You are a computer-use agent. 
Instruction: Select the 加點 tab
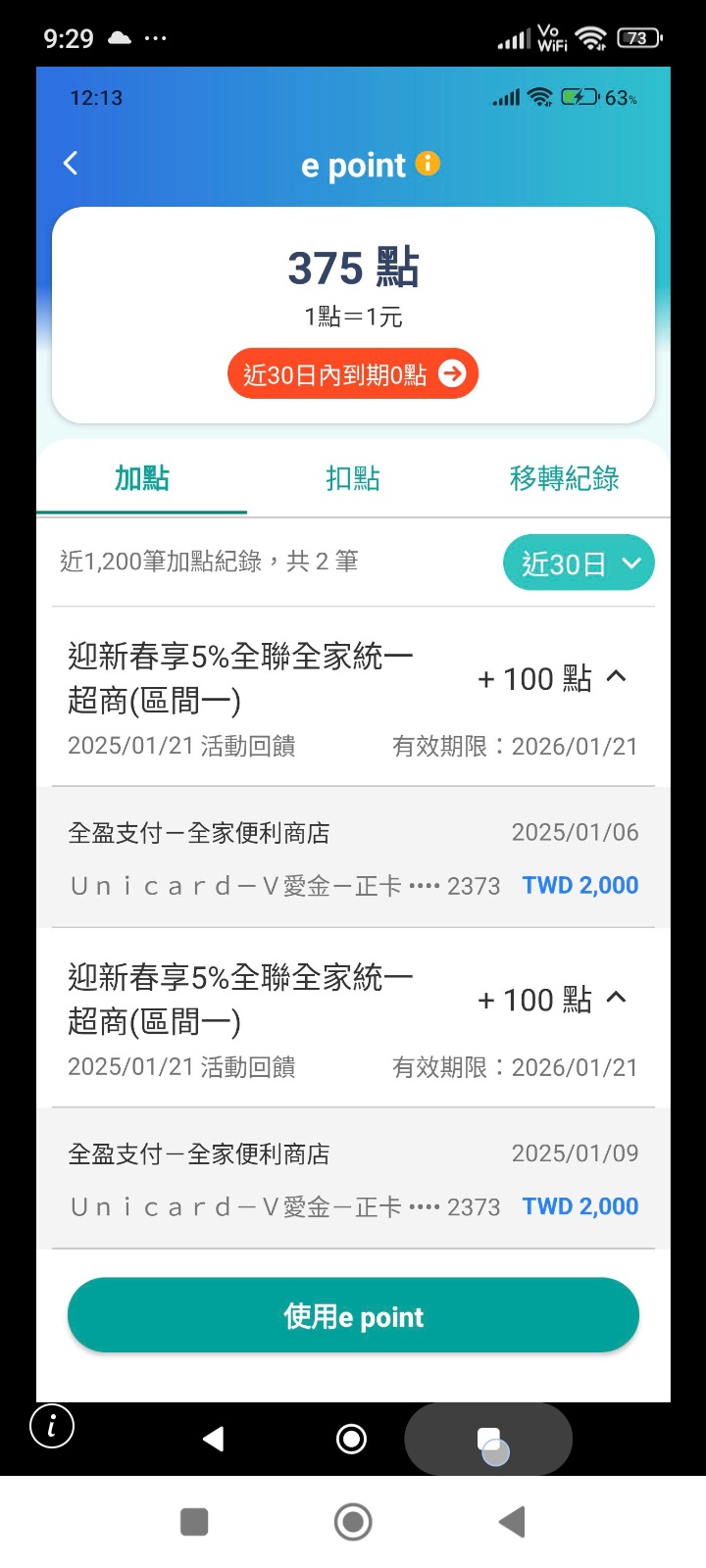click(x=142, y=478)
